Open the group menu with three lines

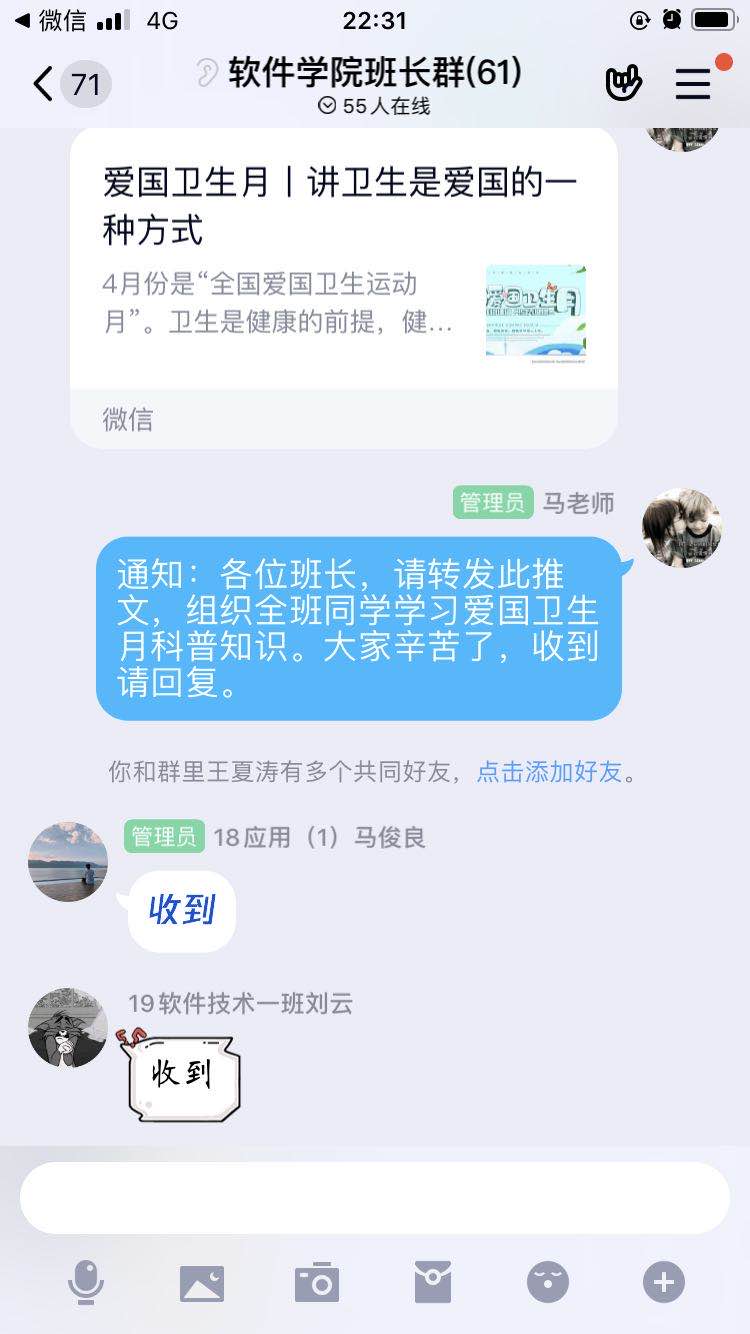(693, 84)
